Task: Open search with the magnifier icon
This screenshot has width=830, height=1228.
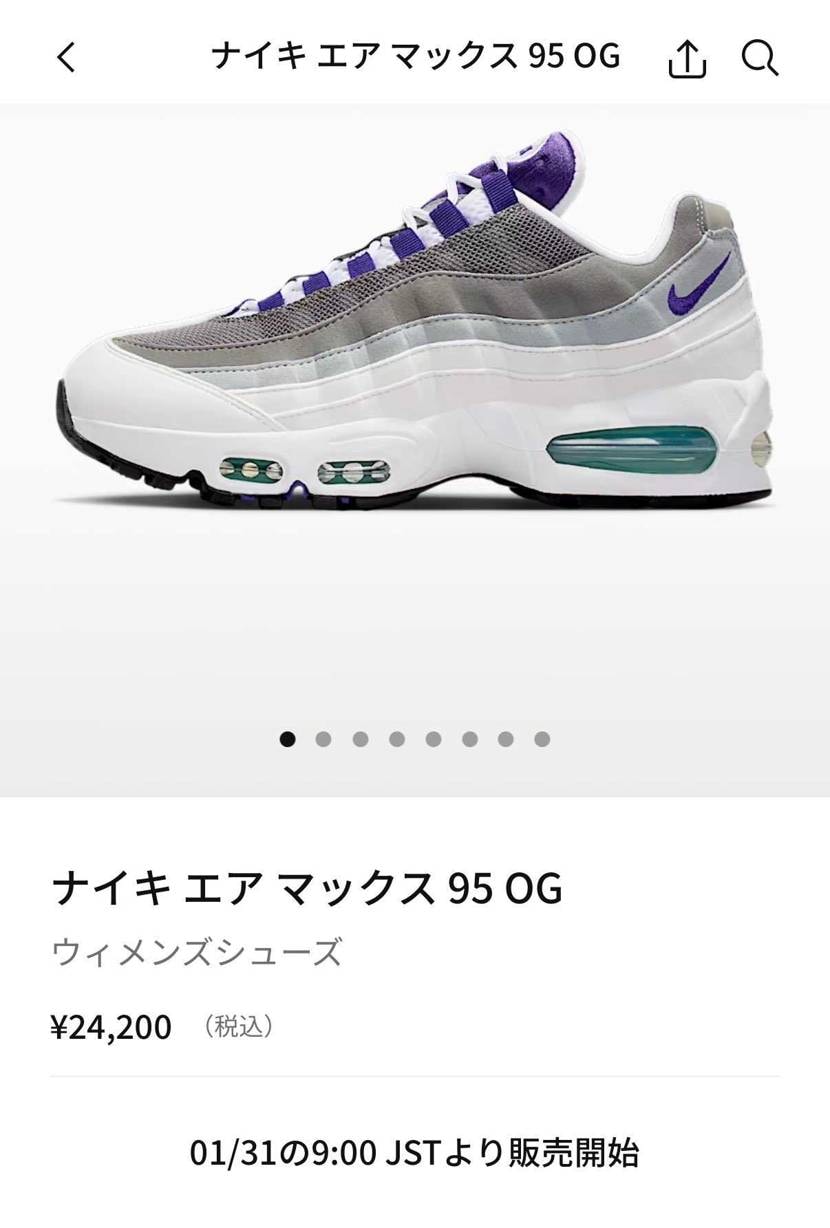Action: click(762, 58)
